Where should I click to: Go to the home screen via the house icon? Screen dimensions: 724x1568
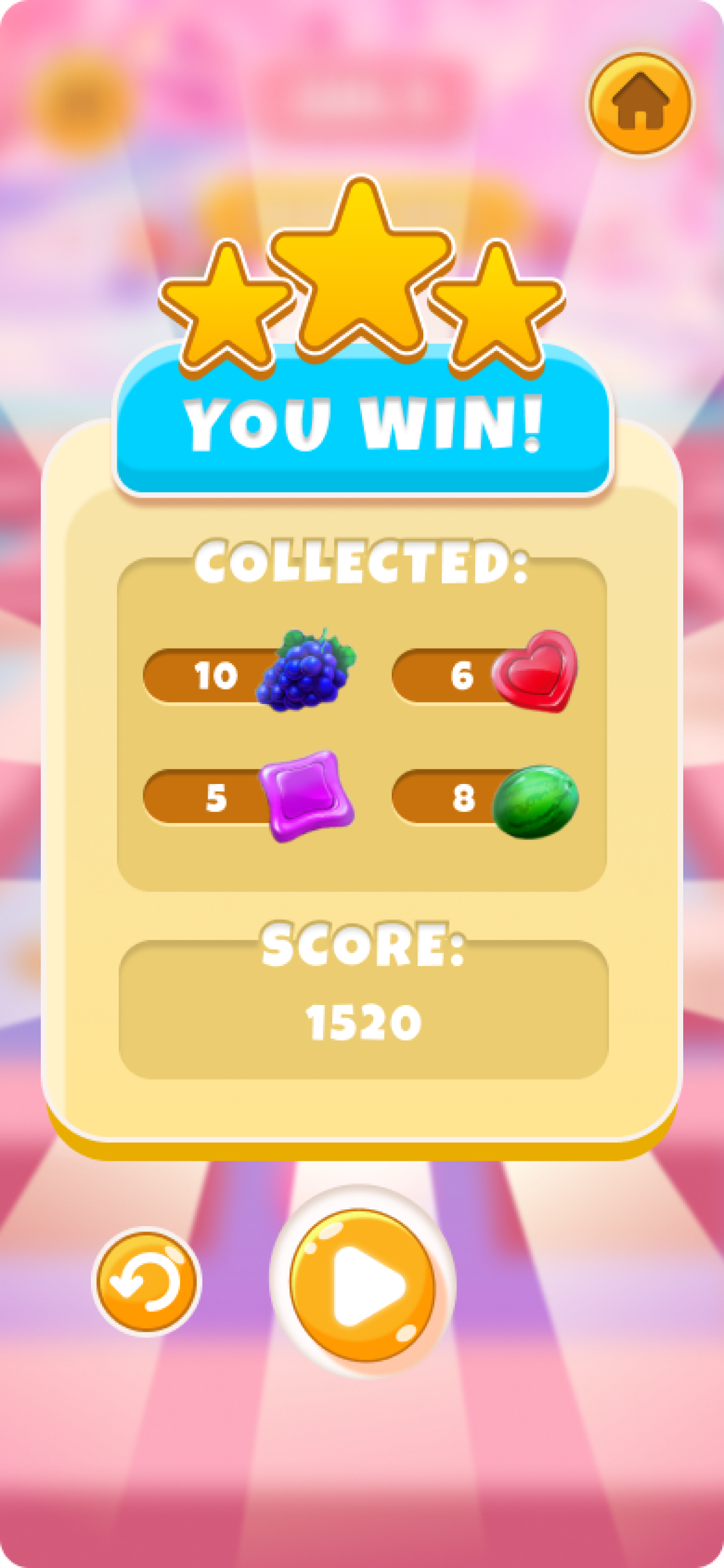tap(639, 102)
